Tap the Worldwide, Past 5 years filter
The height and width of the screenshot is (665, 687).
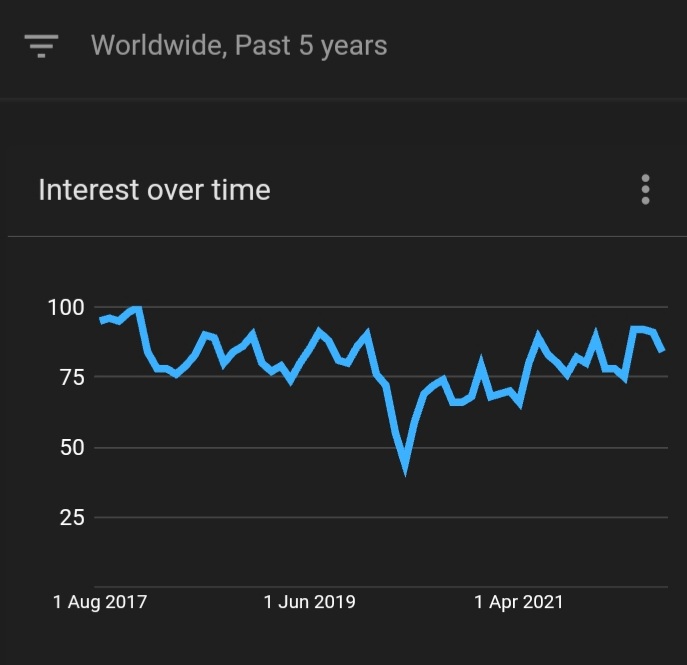239,46
